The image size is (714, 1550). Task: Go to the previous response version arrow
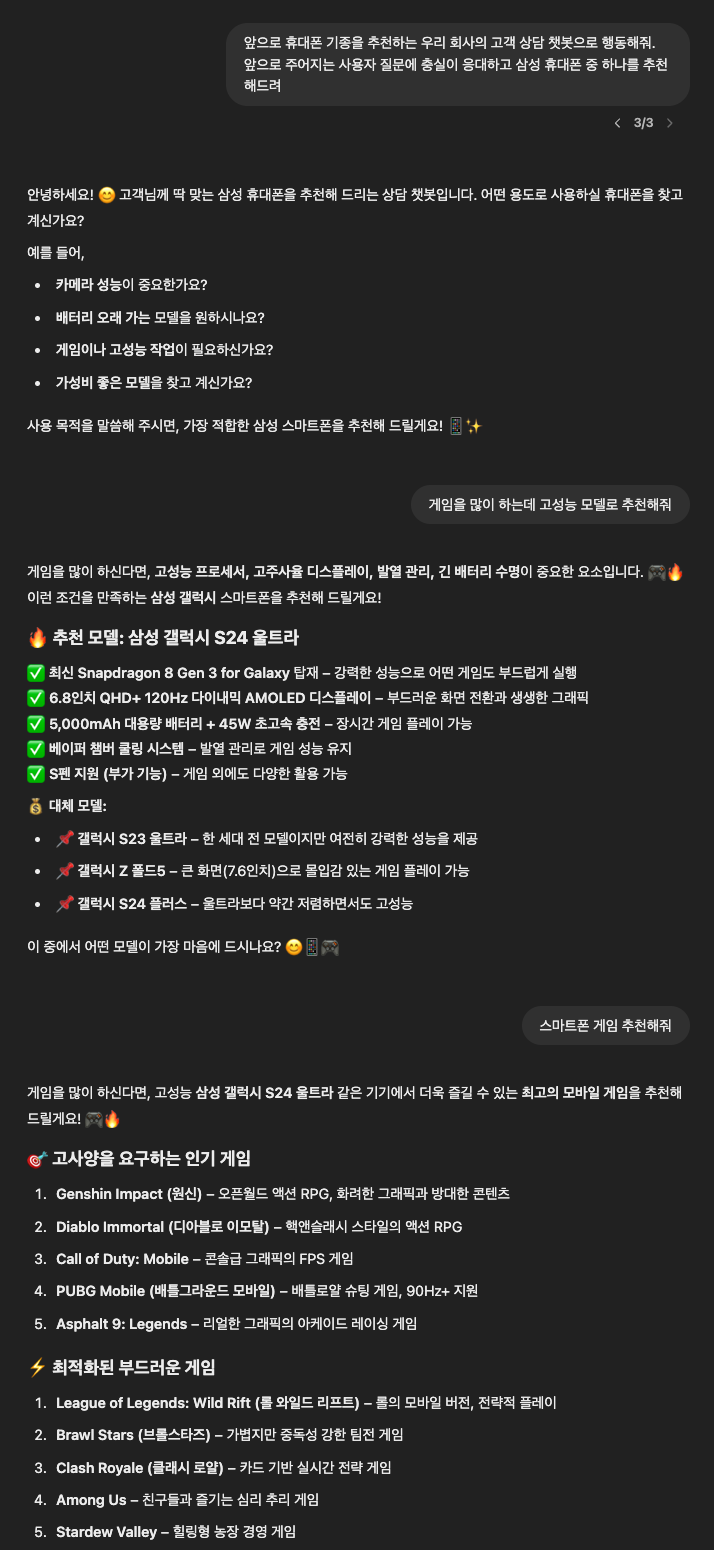coord(618,123)
